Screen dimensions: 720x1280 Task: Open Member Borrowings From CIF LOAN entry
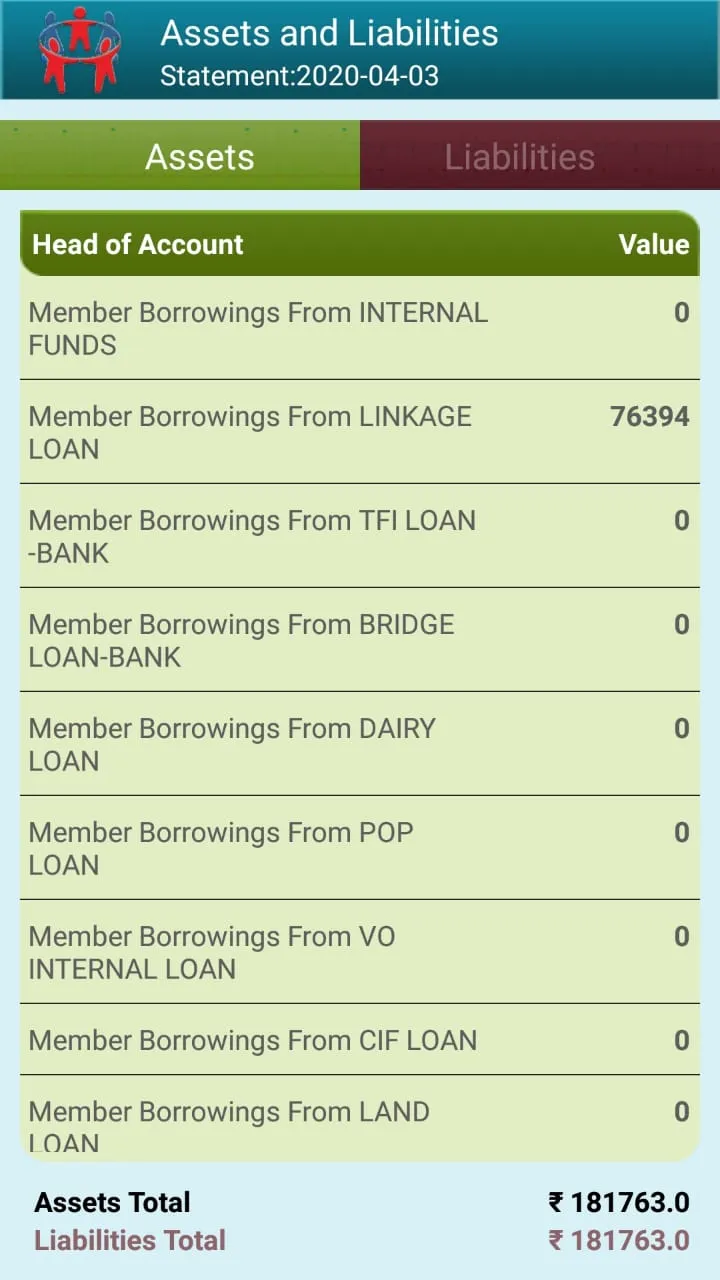point(252,1041)
